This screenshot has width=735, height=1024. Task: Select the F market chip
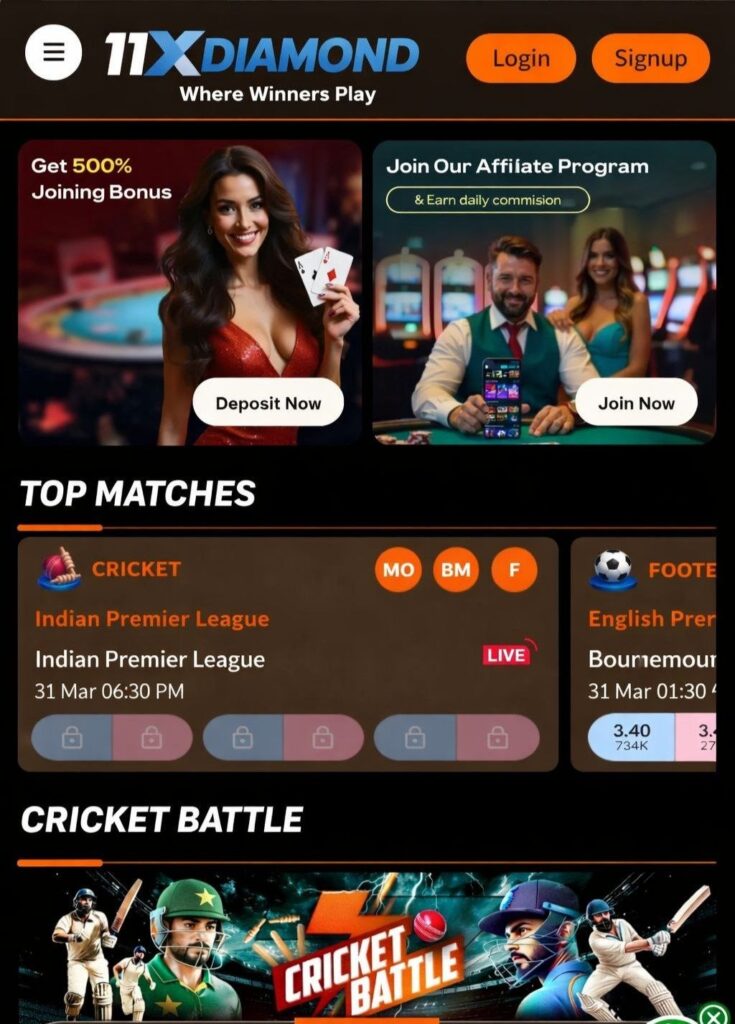click(514, 570)
